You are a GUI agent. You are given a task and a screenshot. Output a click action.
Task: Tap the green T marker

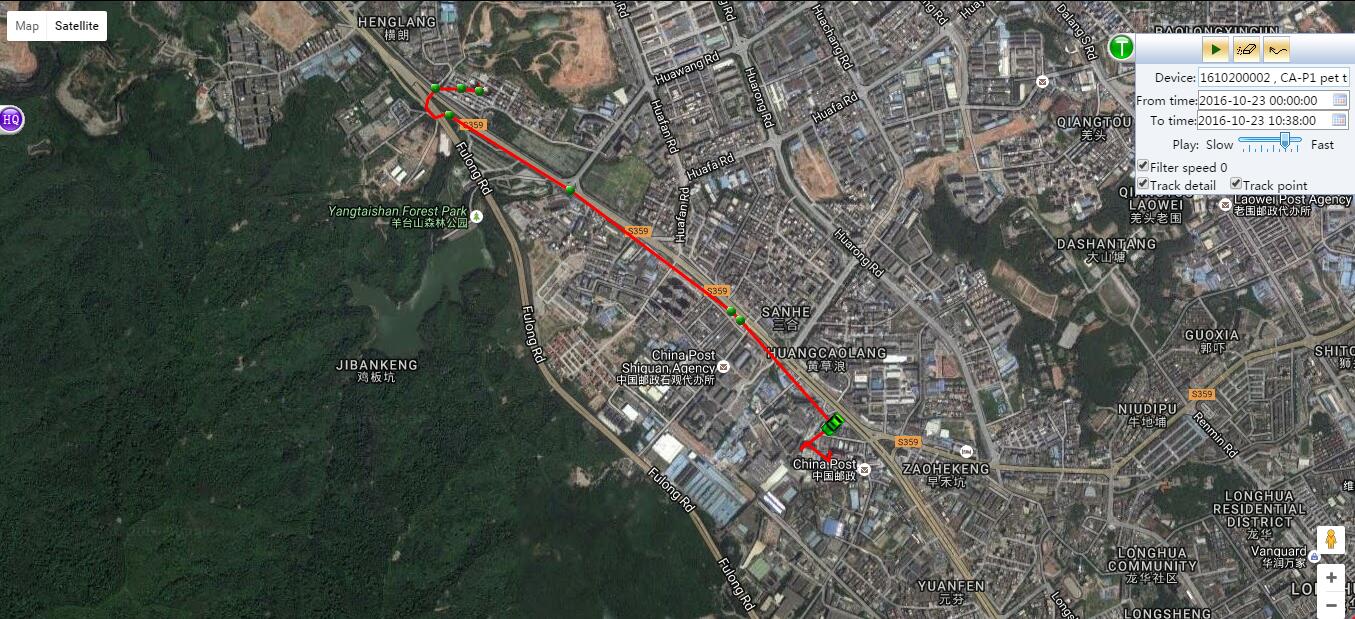pyautogui.click(x=1122, y=46)
